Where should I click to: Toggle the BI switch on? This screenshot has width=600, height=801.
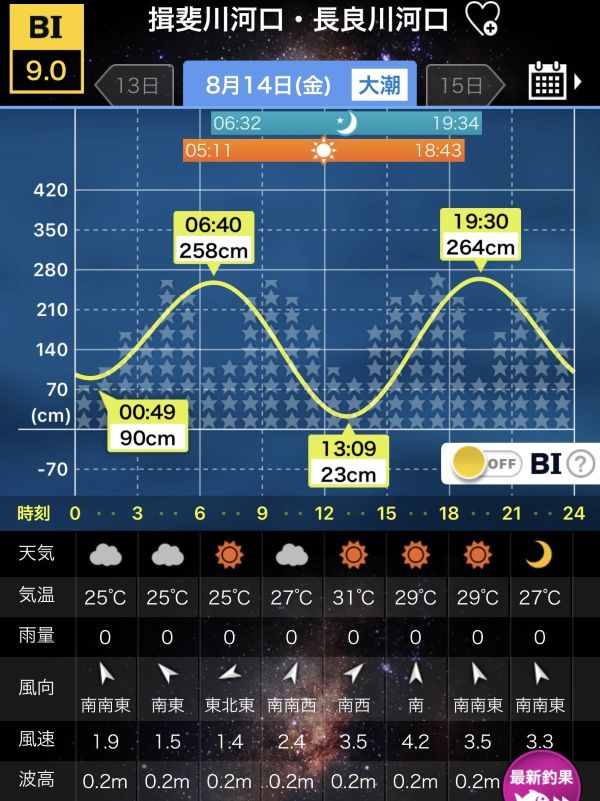click(486, 463)
